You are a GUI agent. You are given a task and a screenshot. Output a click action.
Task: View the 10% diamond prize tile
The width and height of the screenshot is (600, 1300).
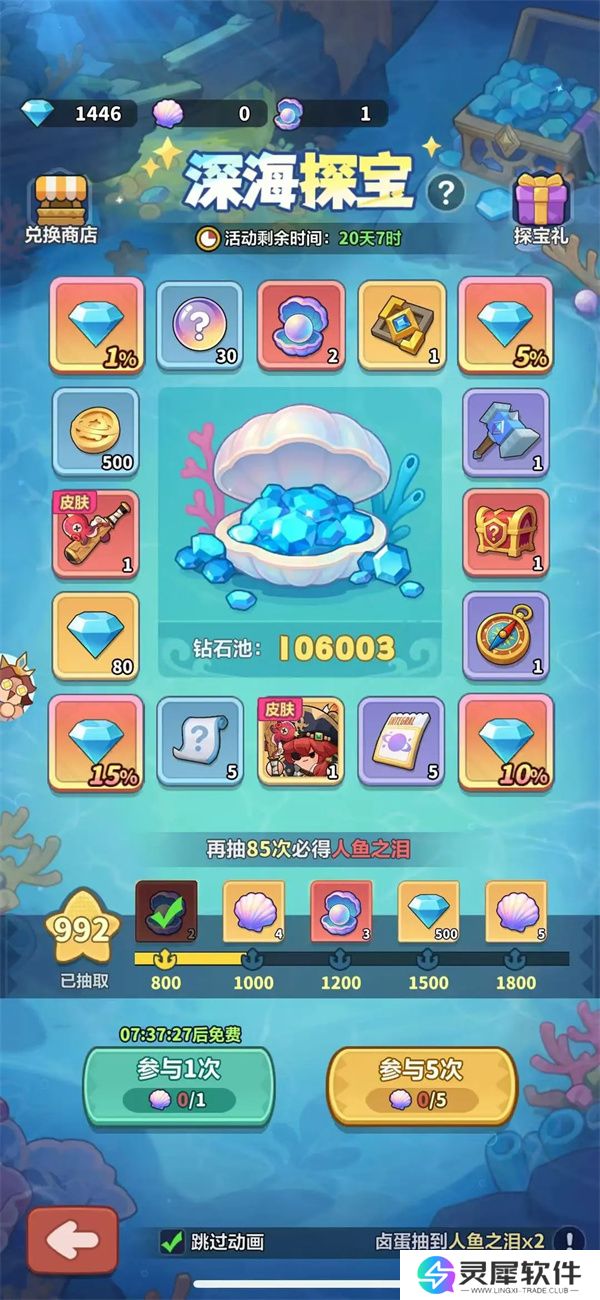[x=506, y=742]
